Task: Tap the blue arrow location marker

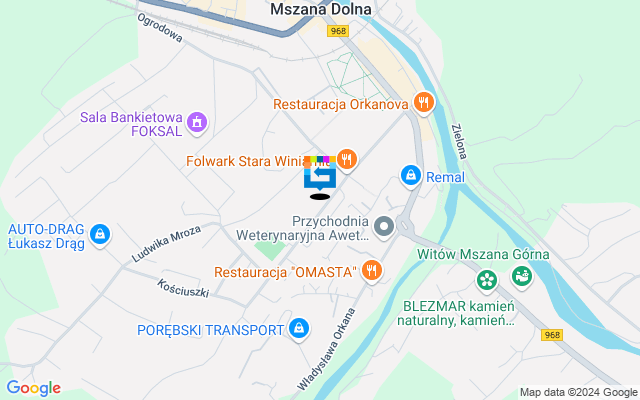Action: 320,176
